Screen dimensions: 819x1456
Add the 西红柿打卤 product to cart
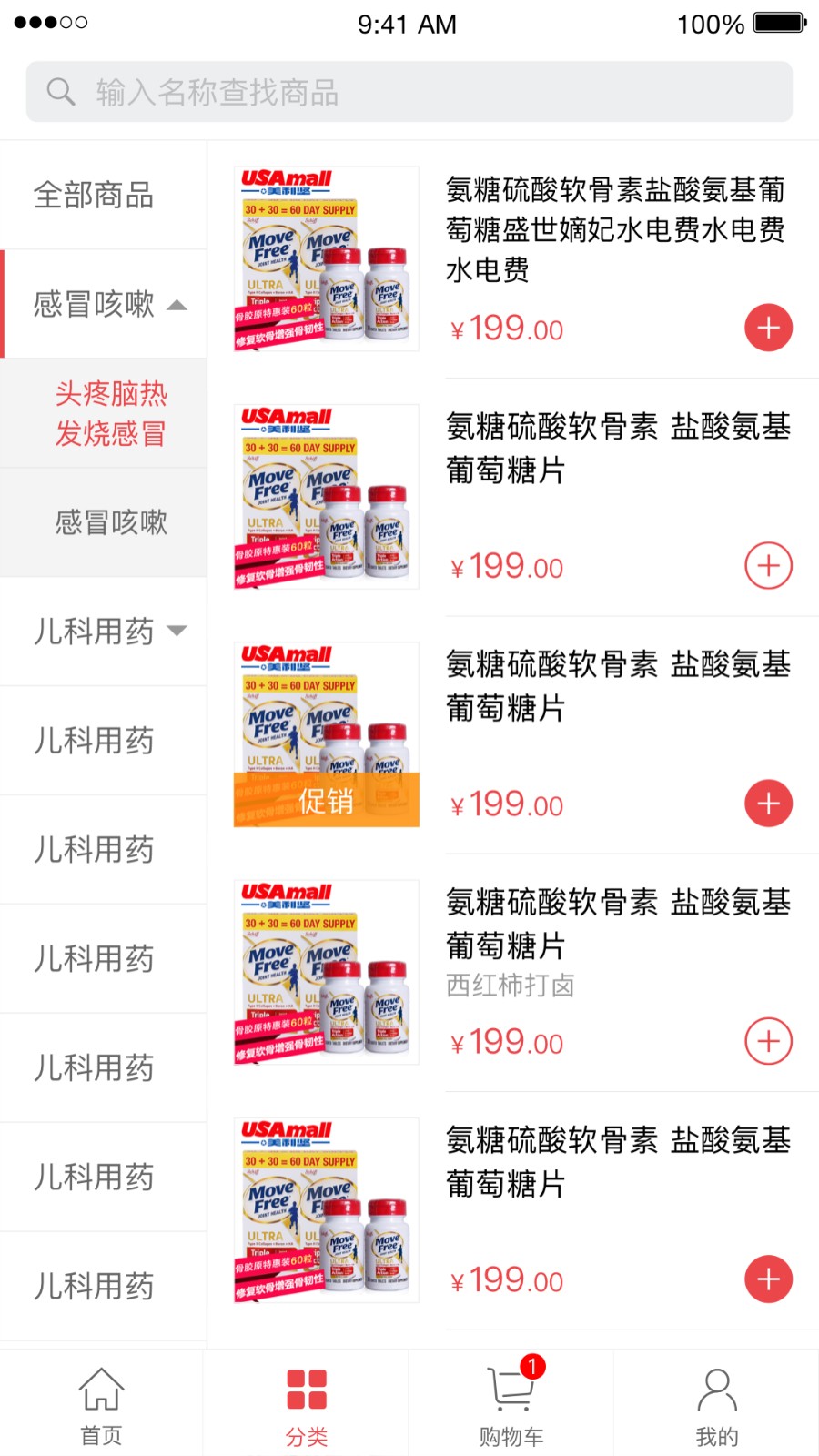click(769, 1041)
